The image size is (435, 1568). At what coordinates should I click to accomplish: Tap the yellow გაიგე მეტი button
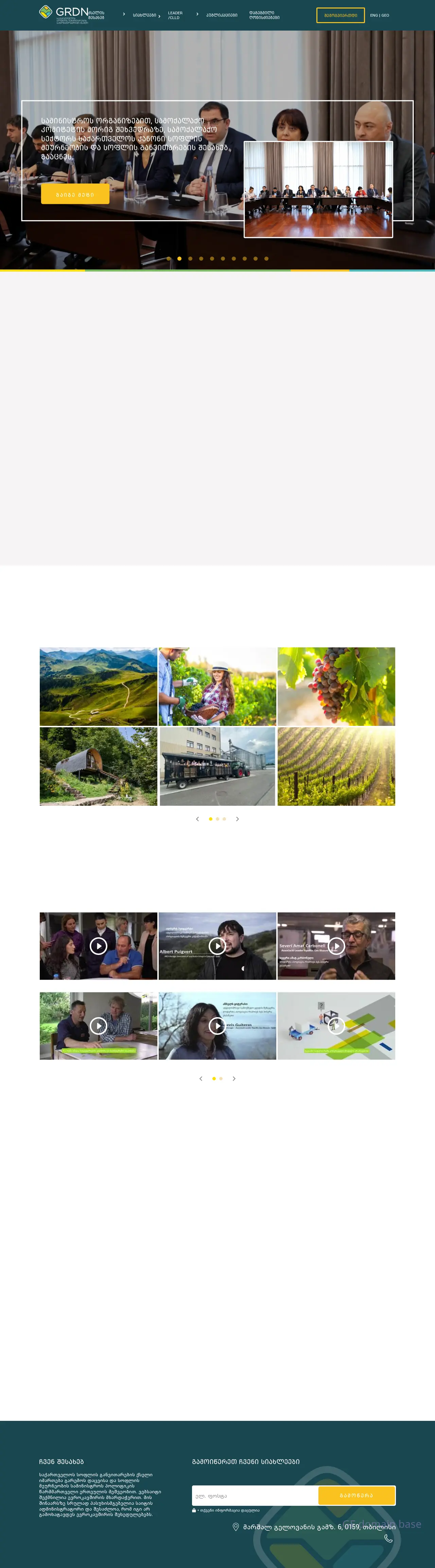pyautogui.click(x=75, y=195)
